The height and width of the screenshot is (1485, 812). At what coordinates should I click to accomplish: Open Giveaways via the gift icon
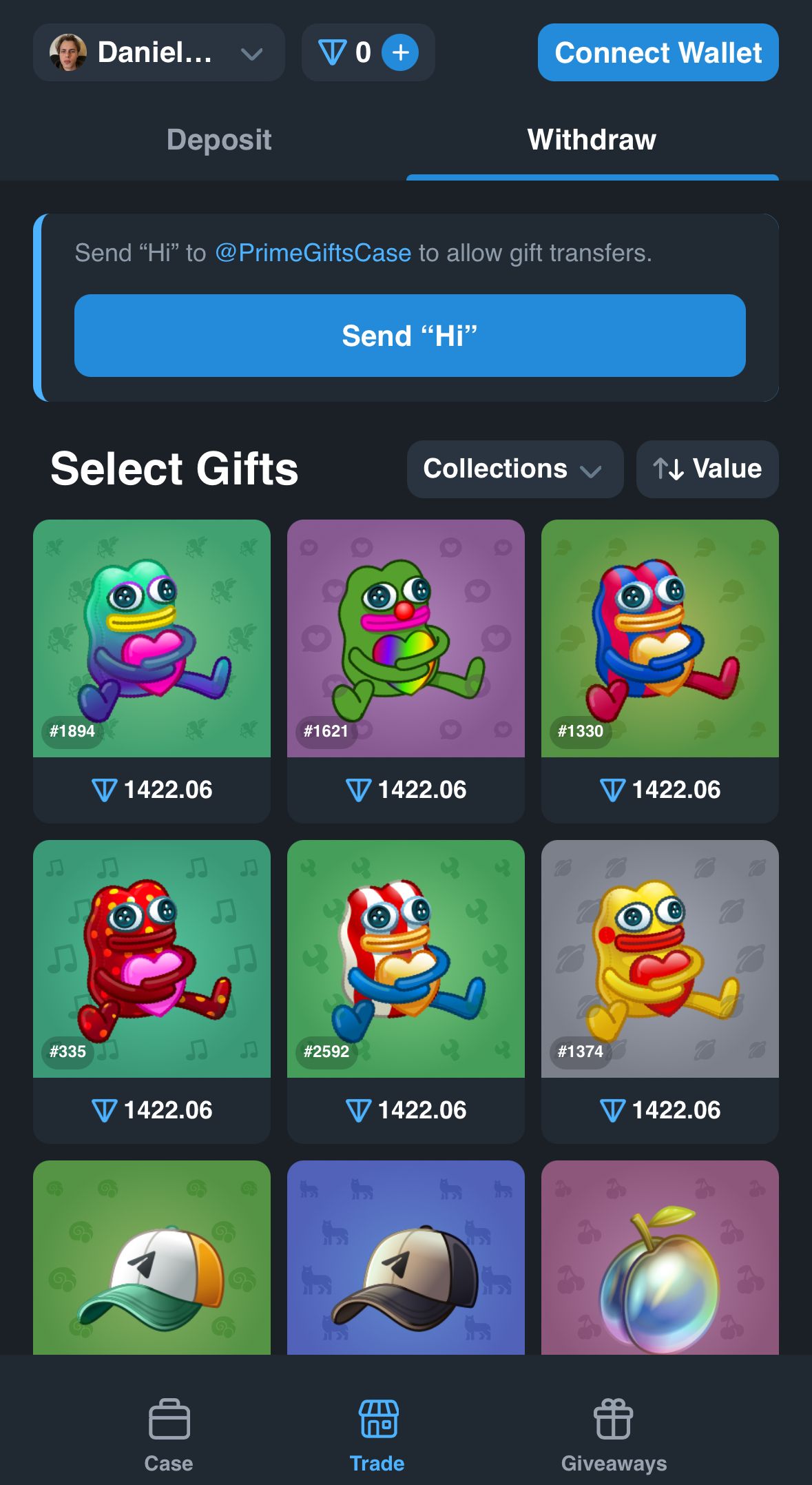[x=615, y=1420]
